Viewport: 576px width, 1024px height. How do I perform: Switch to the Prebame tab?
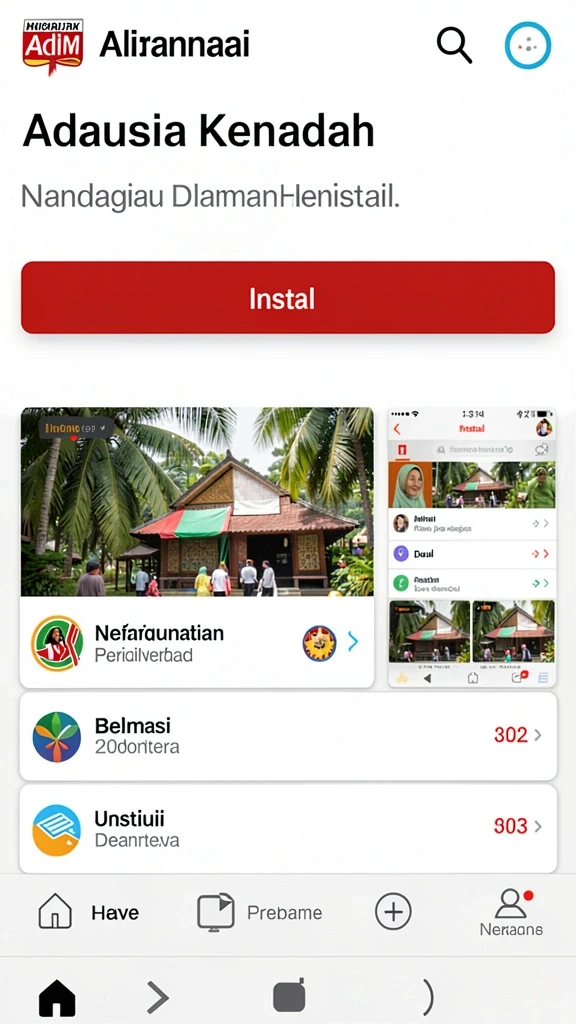pos(259,912)
